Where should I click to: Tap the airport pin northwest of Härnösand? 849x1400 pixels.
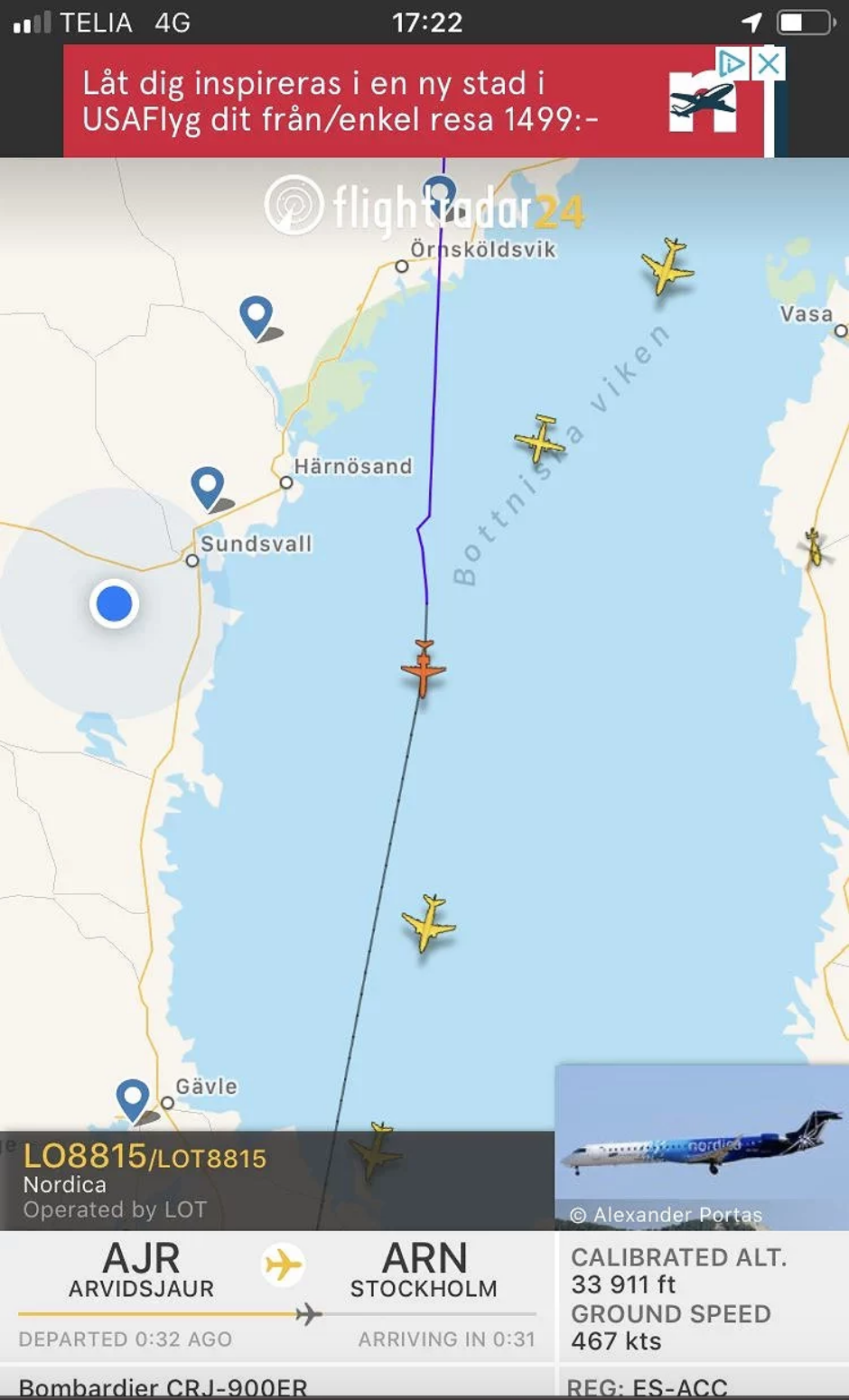tap(257, 315)
